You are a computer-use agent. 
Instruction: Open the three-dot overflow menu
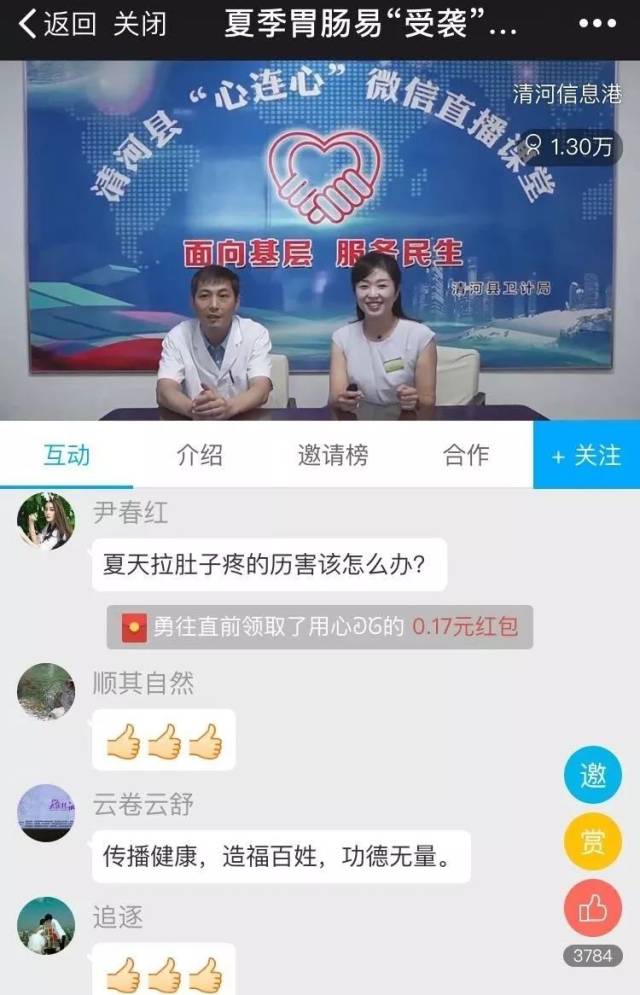pyautogui.click(x=598, y=24)
